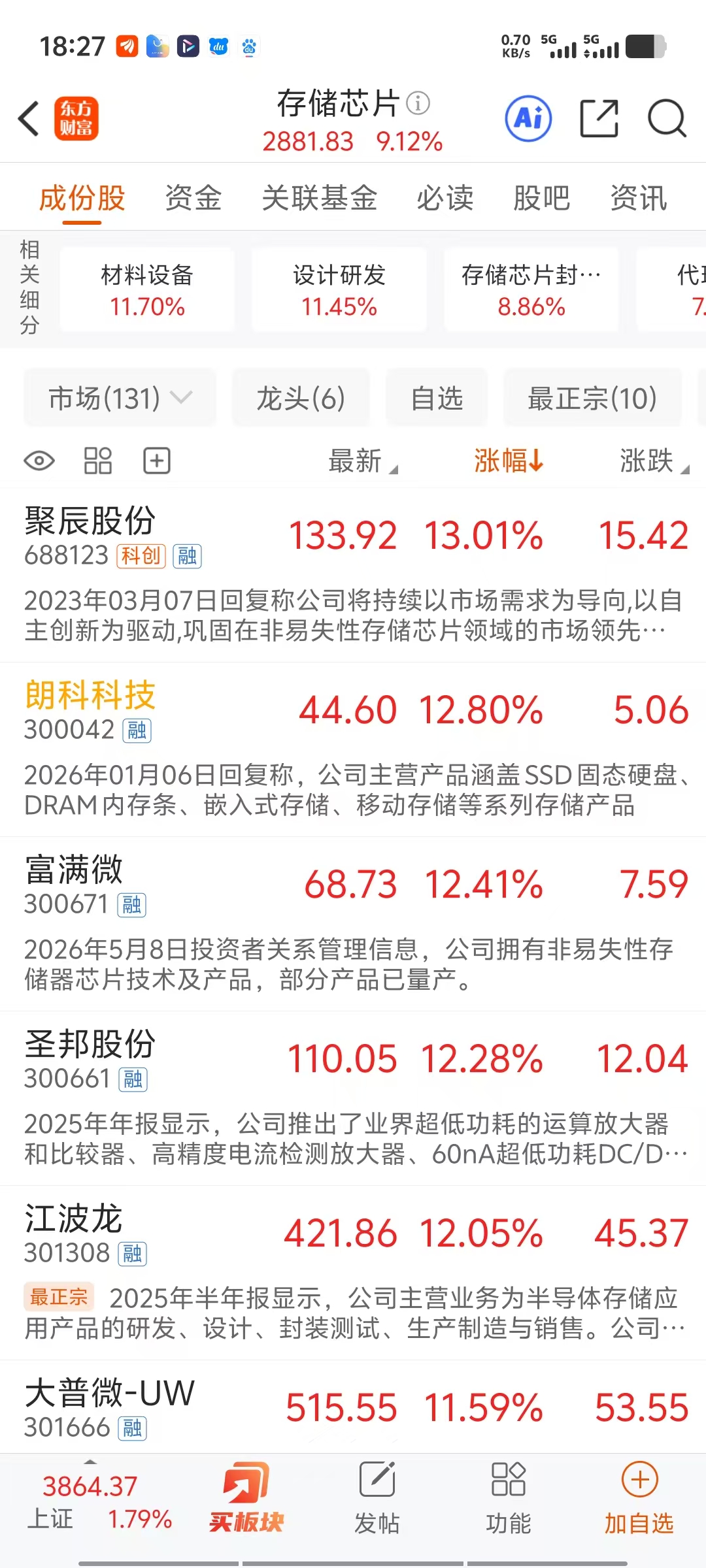Open the AI assistant icon
The width and height of the screenshot is (706, 1568).
(x=528, y=119)
